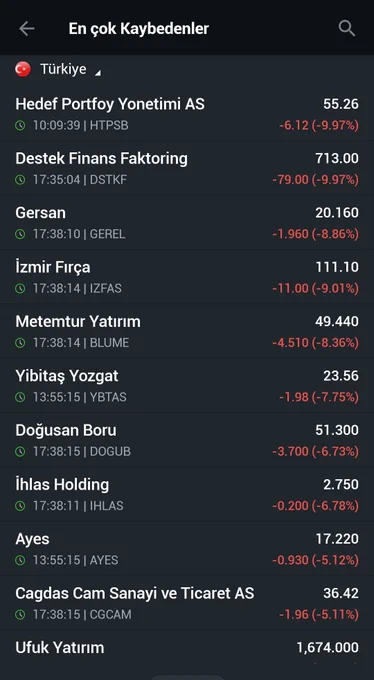Open Cagdas Cam Sanayi ve Ticaret AS

[187, 603]
